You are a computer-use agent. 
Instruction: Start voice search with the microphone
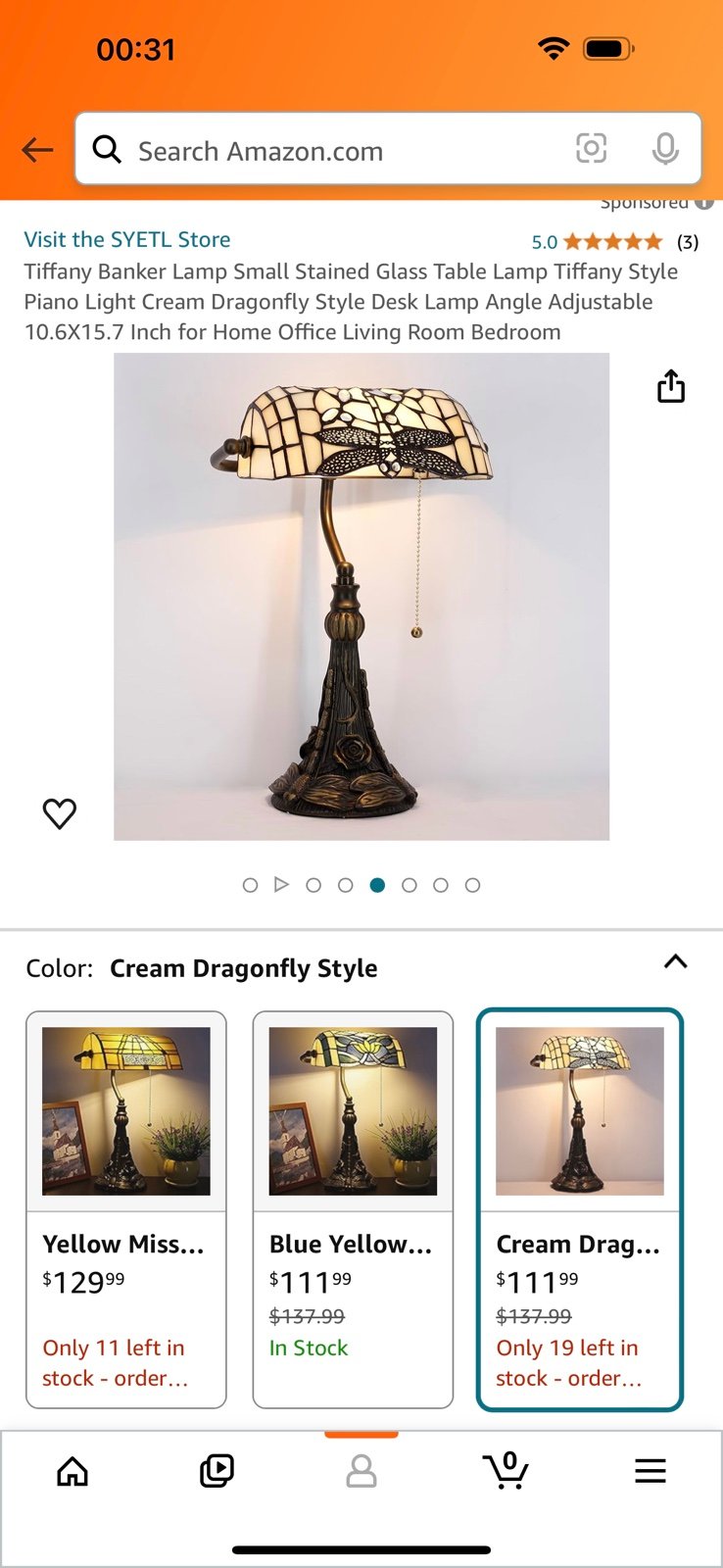[x=665, y=149]
